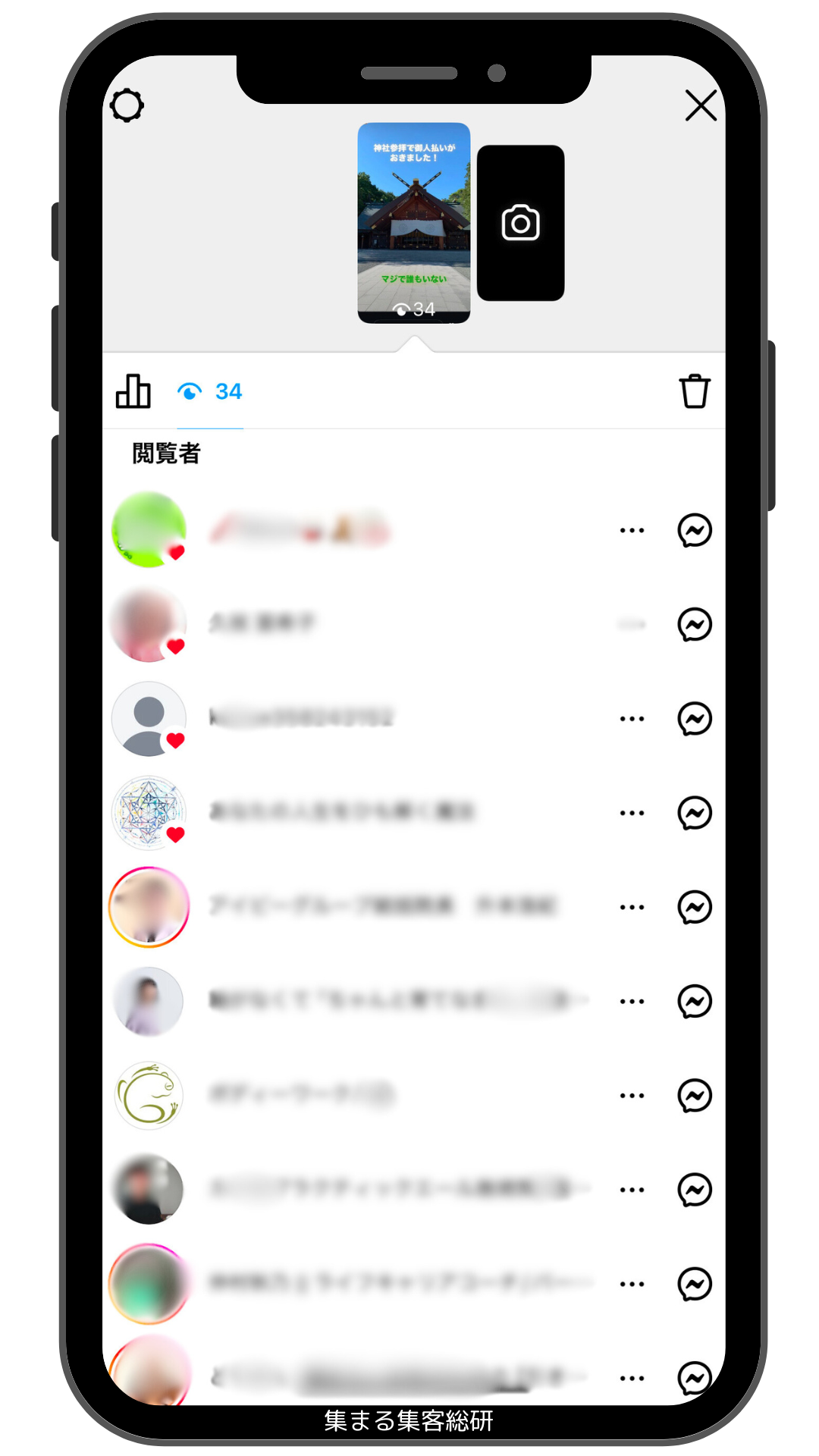Open more options for the frog-logo viewer
Screen dimensions: 819x1456
632,1096
